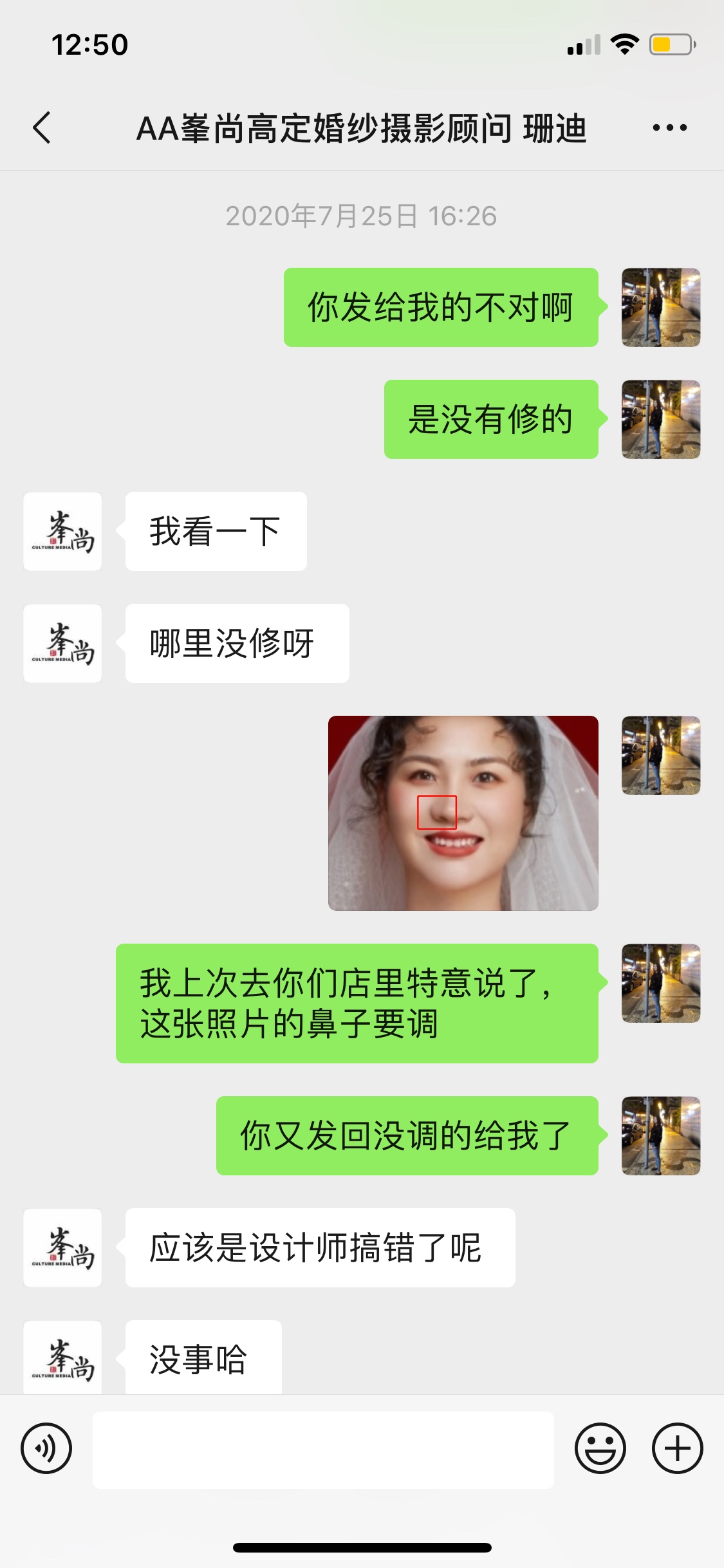Open the emoji sticker panel
The width and height of the screenshot is (724, 1568).
pos(600,1449)
